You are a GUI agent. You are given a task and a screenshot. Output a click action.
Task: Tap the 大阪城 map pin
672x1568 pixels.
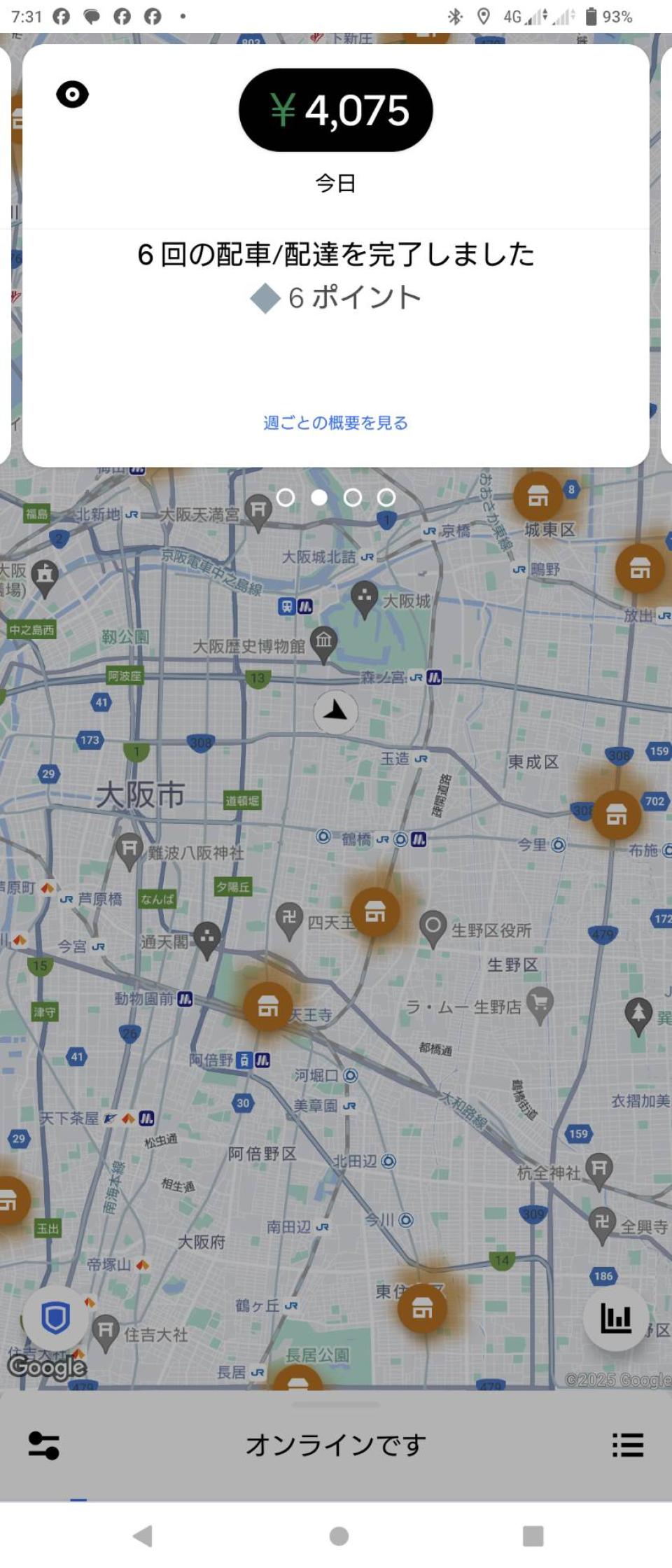(364, 598)
